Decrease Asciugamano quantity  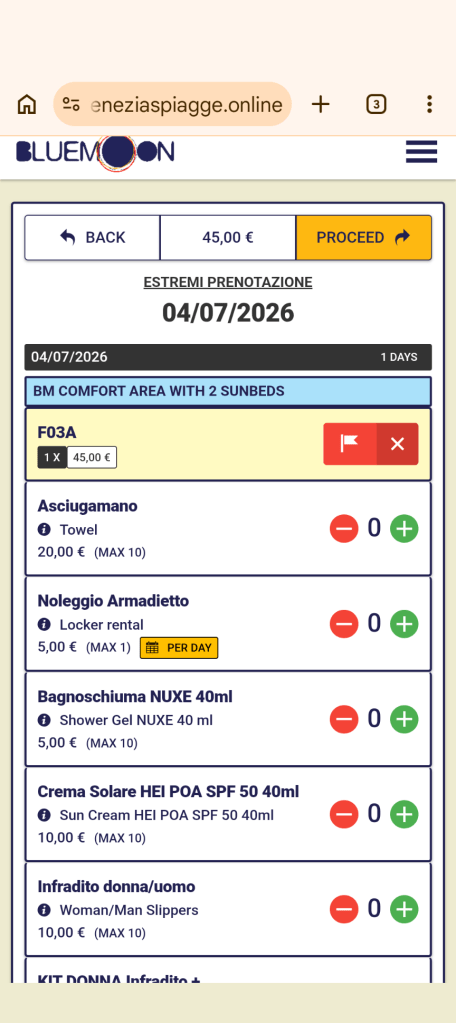[x=344, y=528]
